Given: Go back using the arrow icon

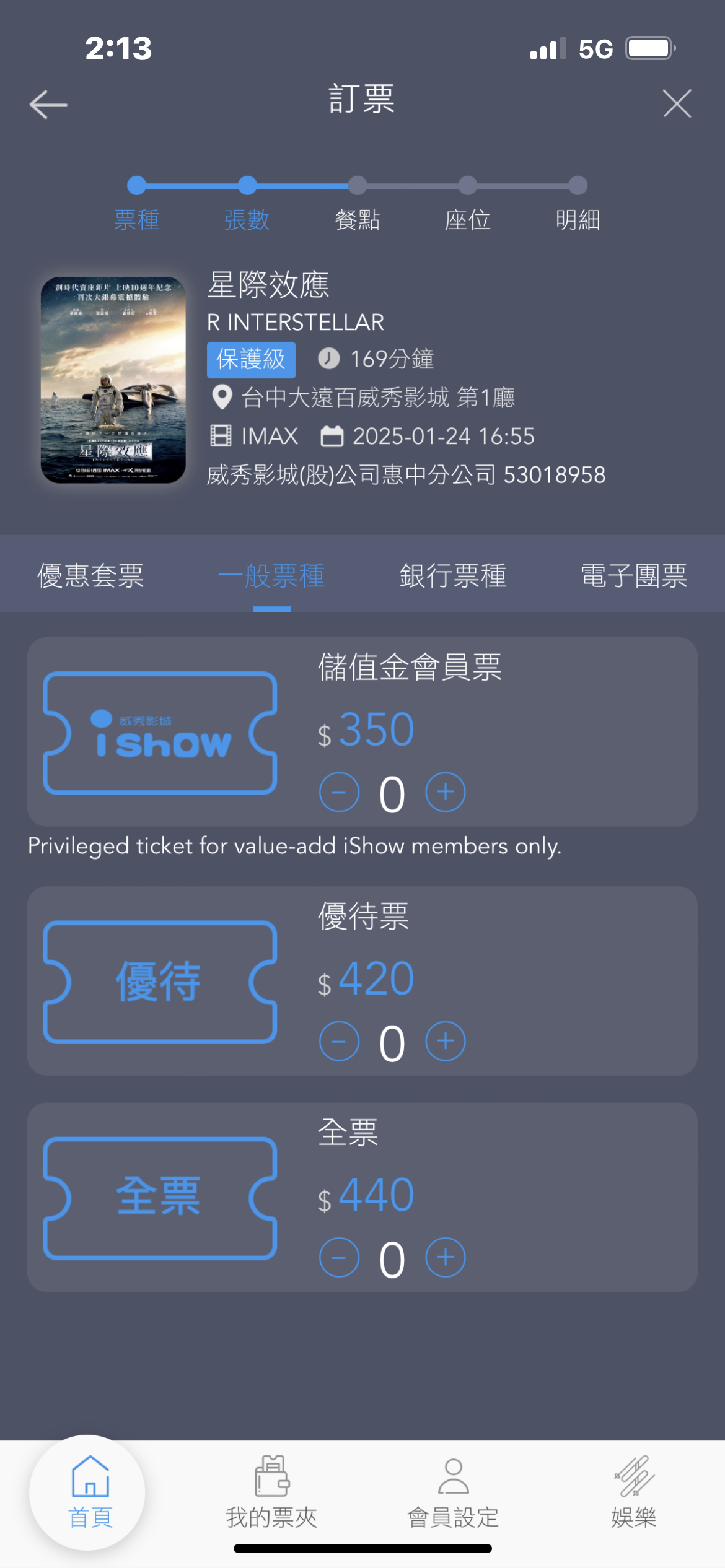Looking at the screenshot, I should 48,104.
